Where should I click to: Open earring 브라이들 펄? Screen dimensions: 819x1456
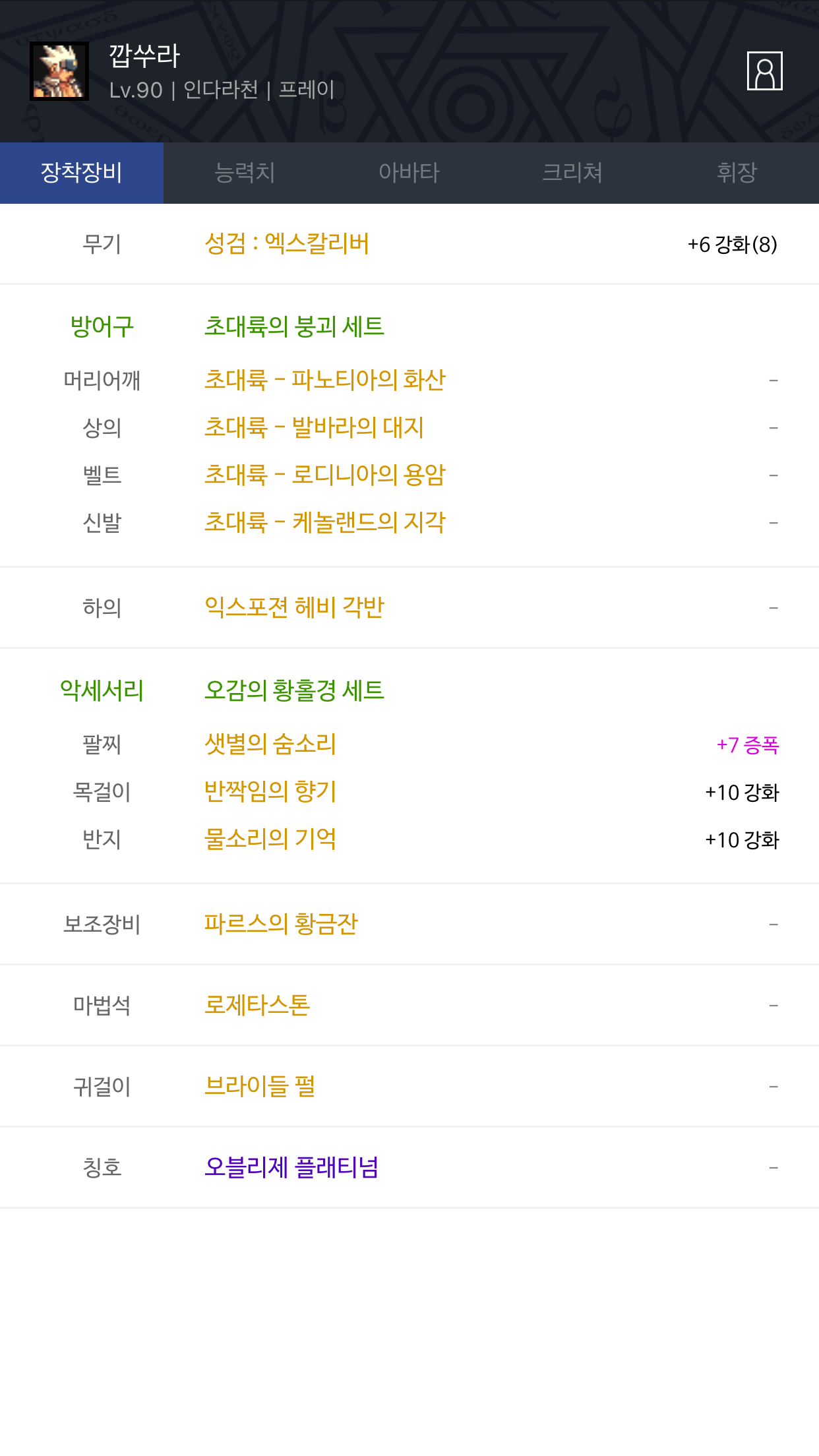click(260, 1086)
